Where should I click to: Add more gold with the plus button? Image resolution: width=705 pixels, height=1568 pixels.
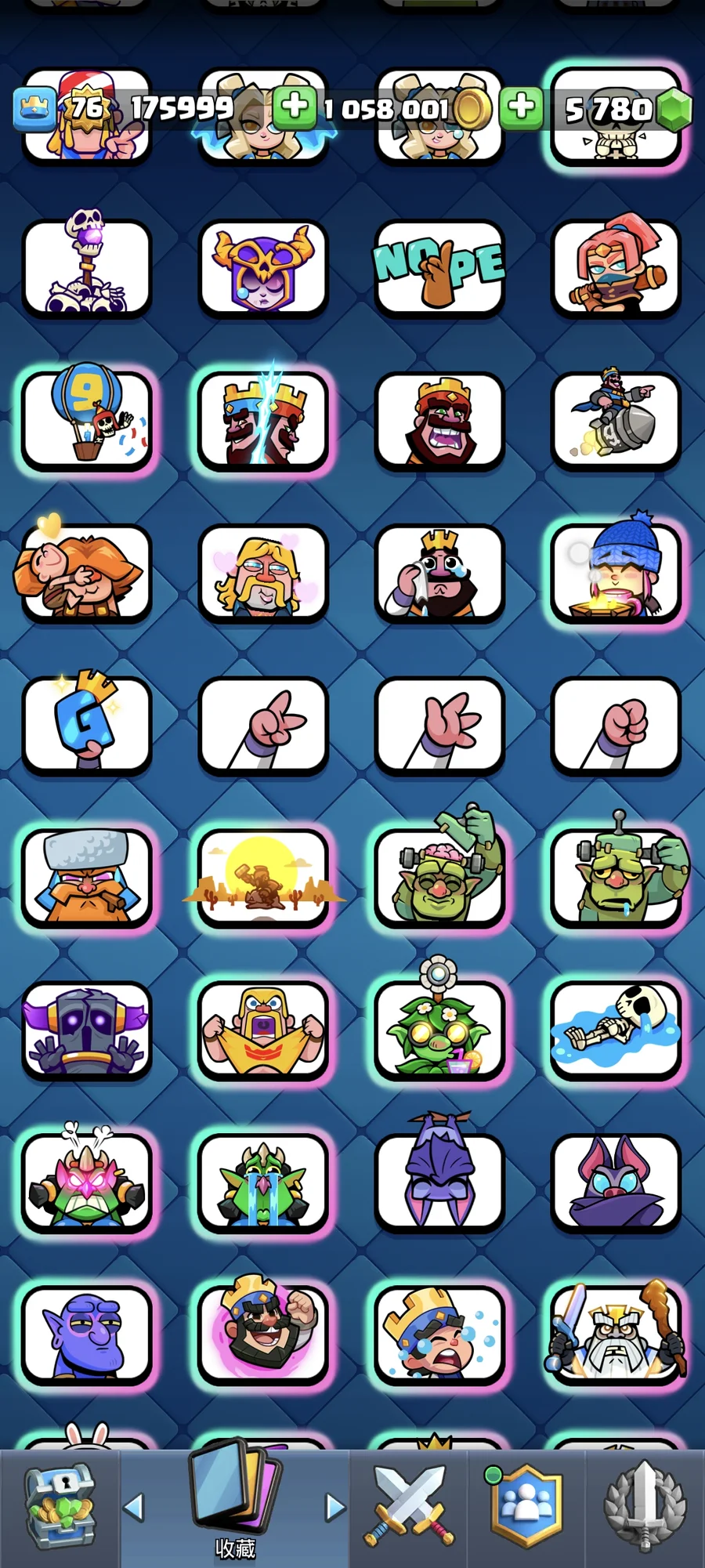(294, 107)
